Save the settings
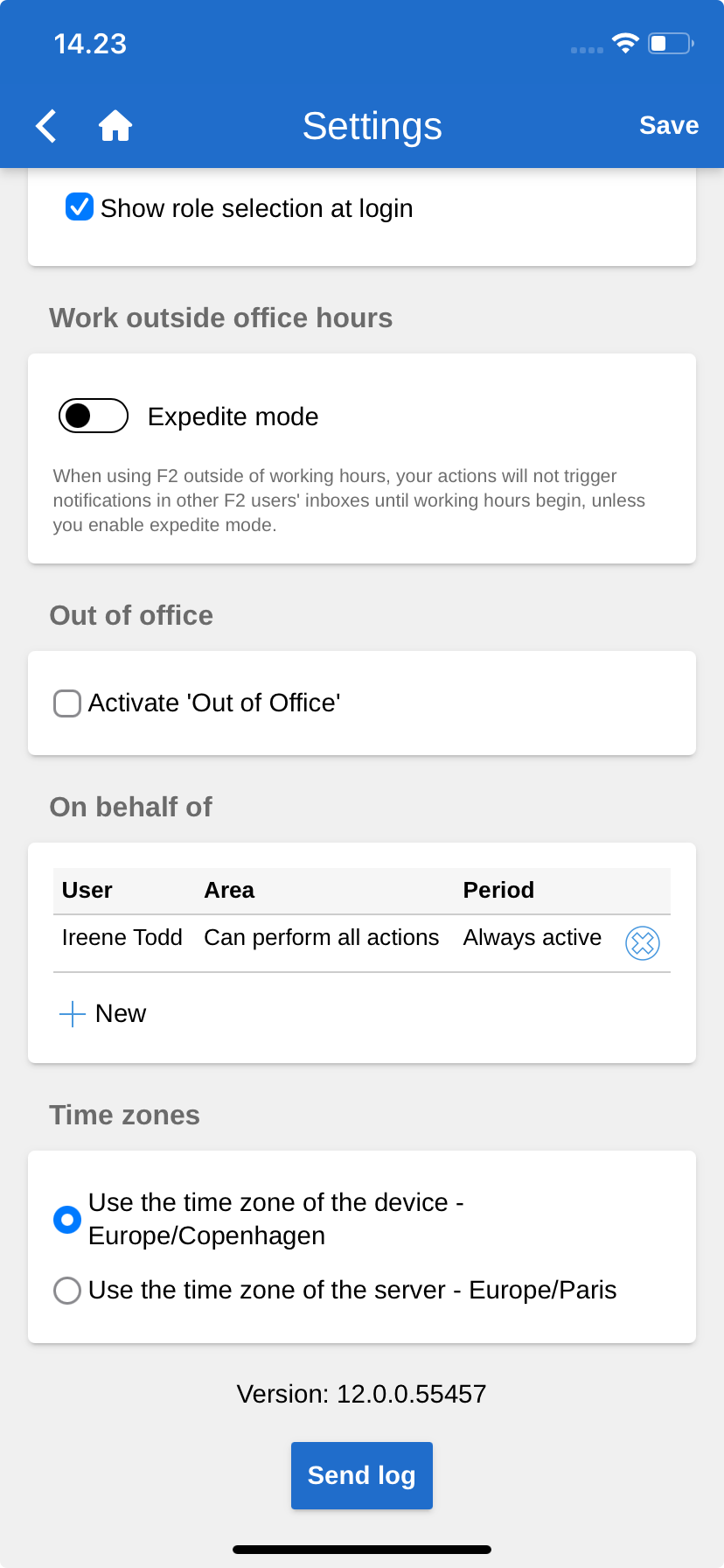 coord(668,125)
